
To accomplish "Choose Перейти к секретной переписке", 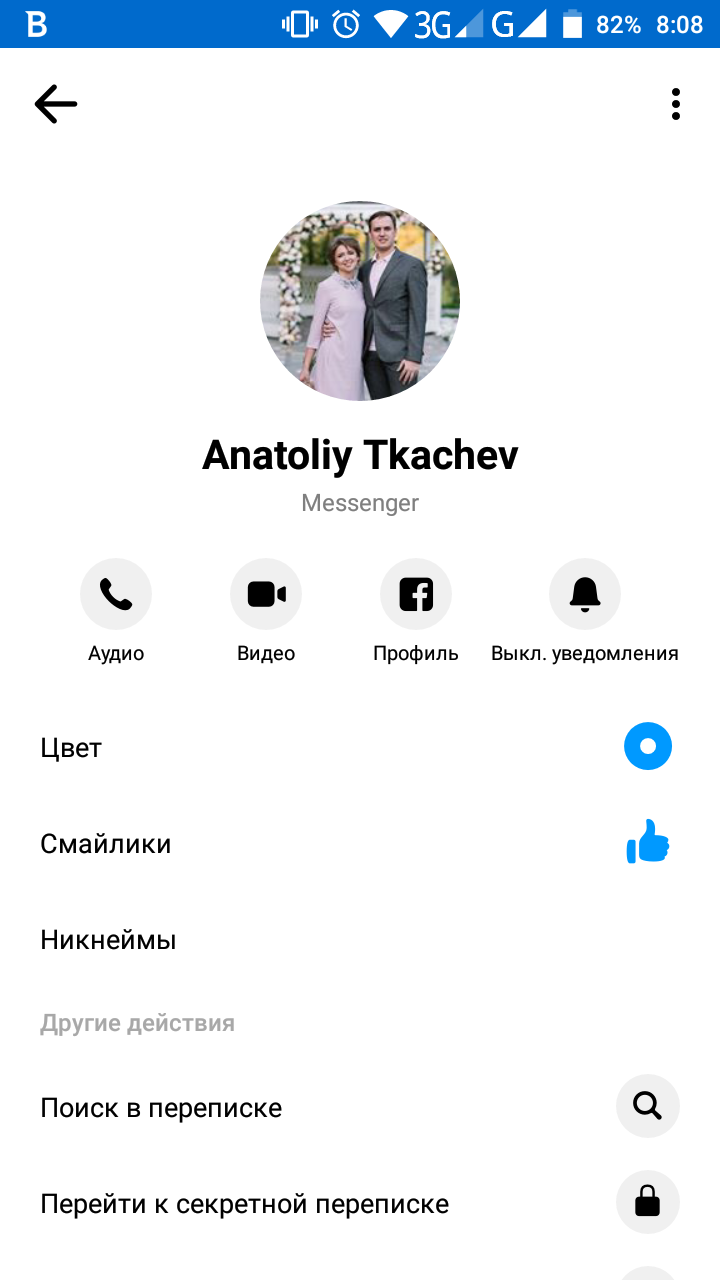I will coord(360,1203).
